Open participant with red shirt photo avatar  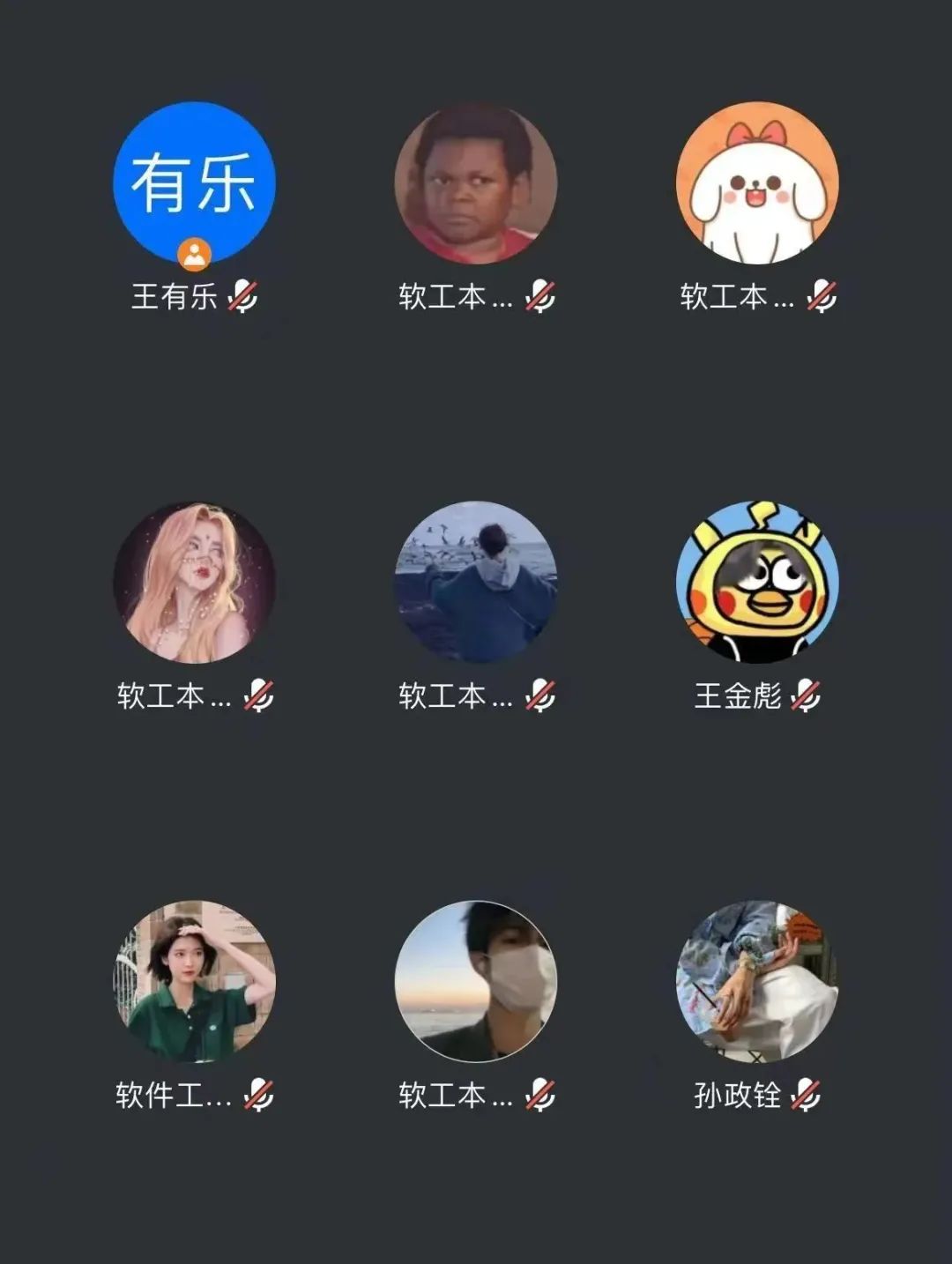[x=476, y=183]
